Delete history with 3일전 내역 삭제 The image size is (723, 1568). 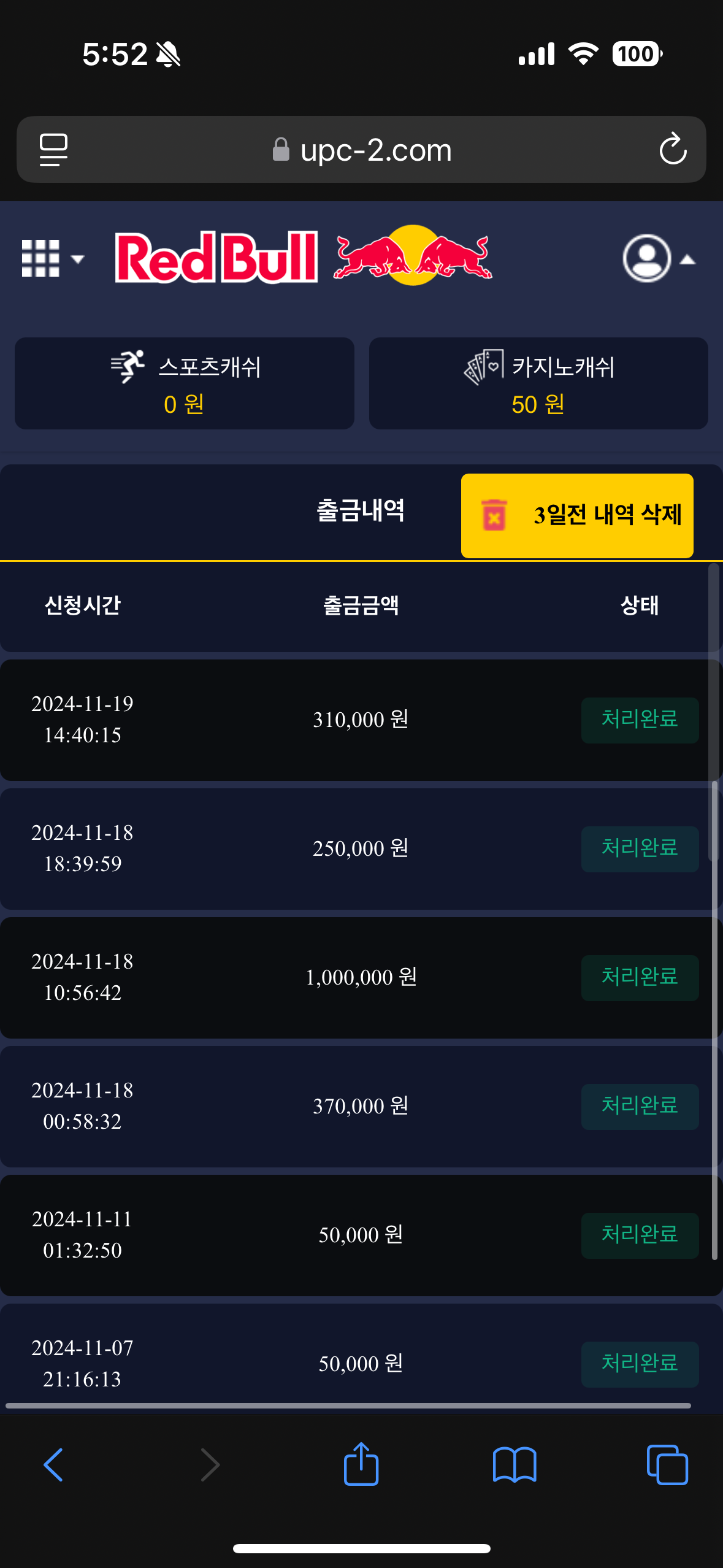(x=577, y=515)
